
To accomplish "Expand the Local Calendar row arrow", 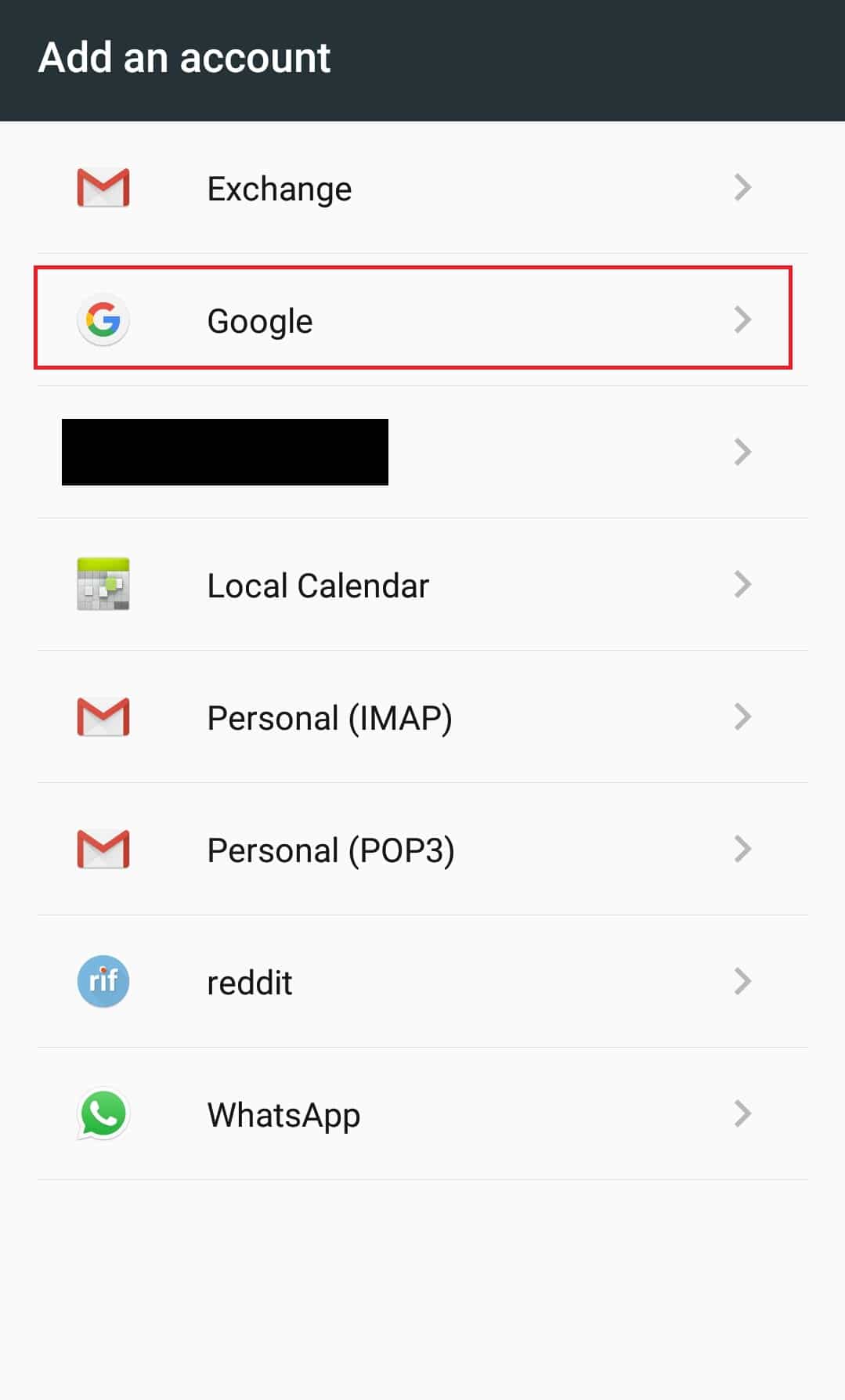I will coord(742,584).
